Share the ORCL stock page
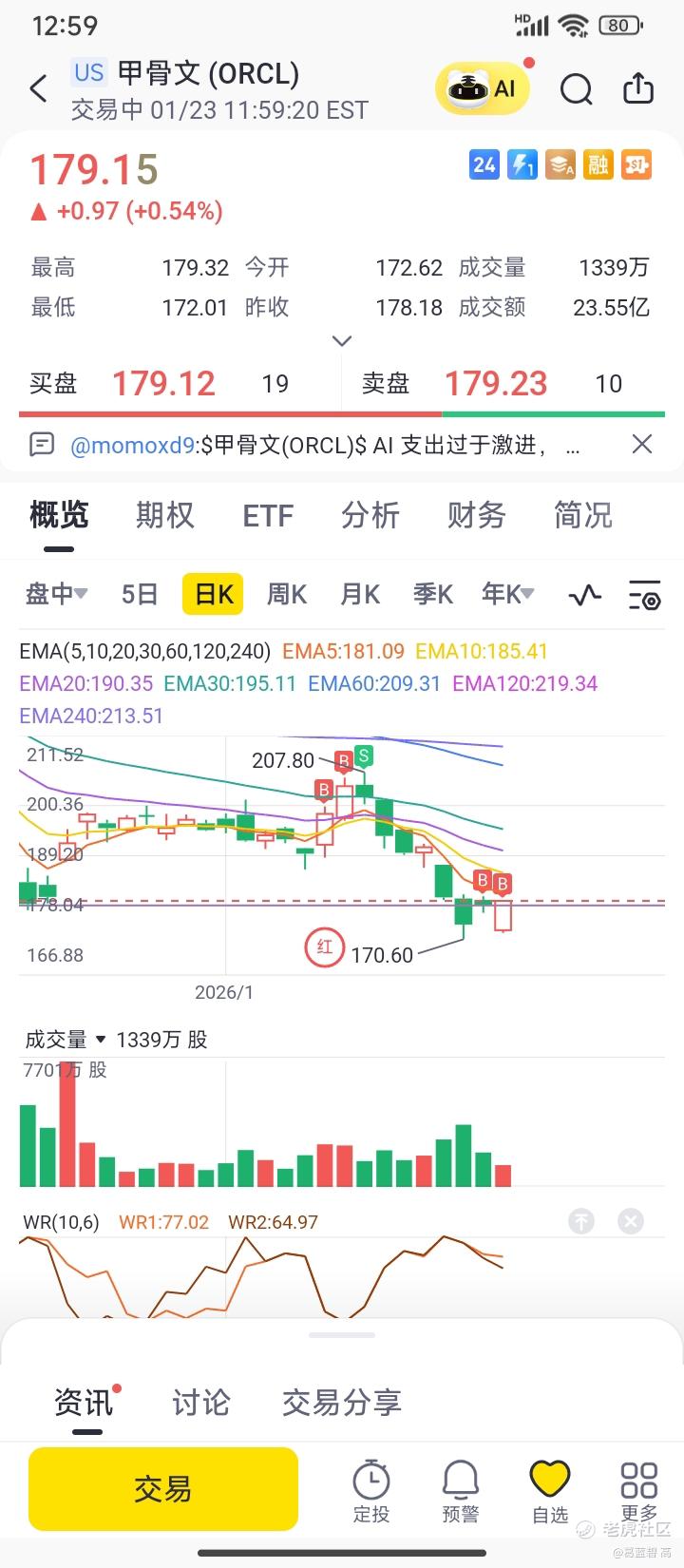The image size is (684, 1568). click(x=638, y=88)
